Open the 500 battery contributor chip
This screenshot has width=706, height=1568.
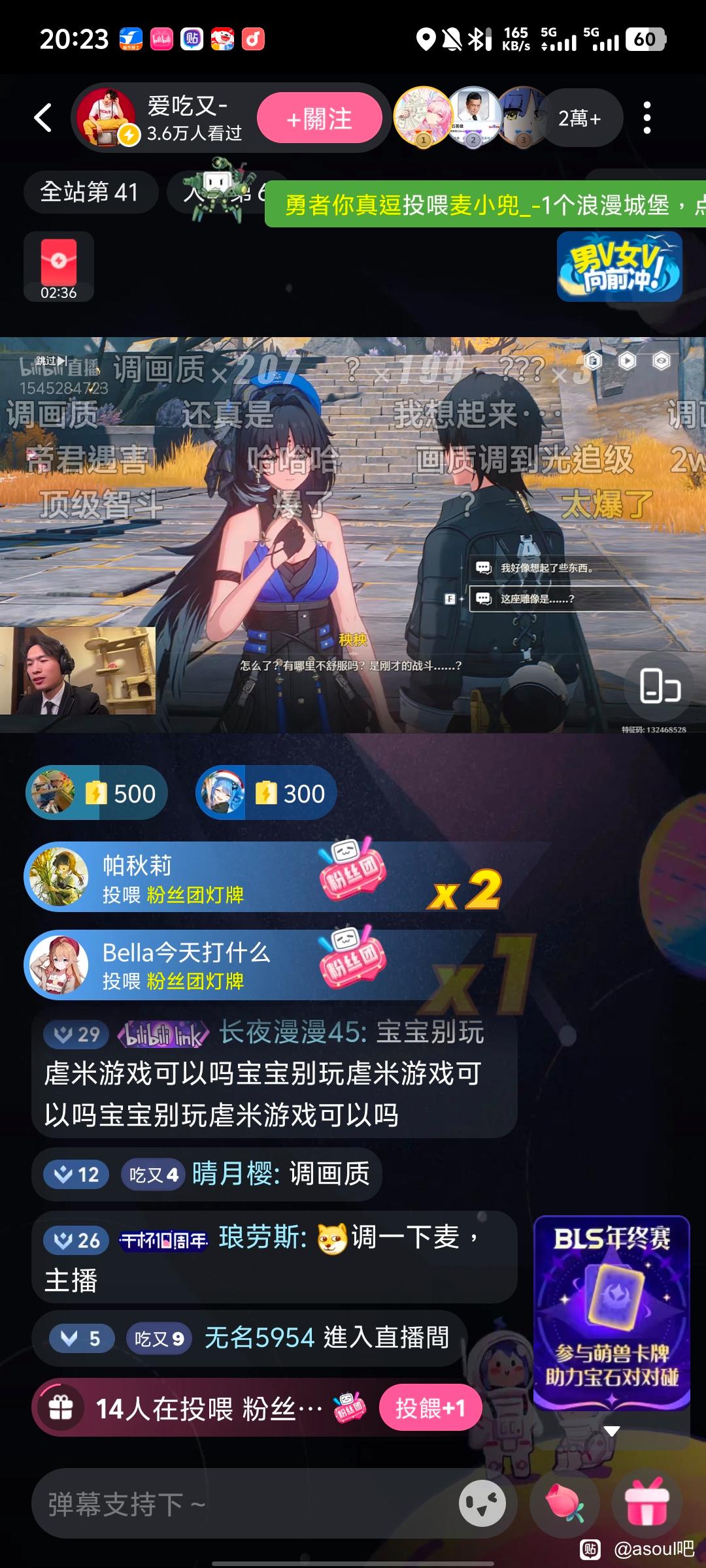tap(97, 793)
